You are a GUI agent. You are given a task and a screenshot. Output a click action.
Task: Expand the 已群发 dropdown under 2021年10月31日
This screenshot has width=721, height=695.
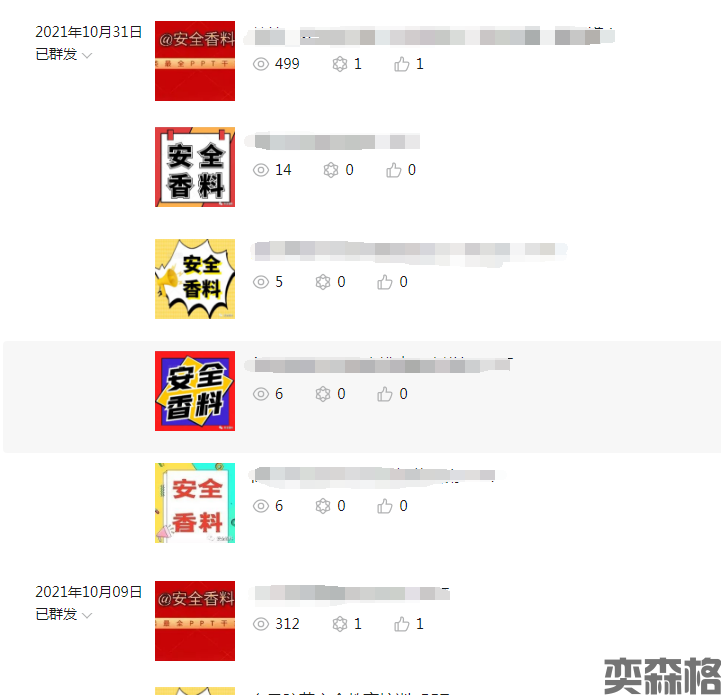point(87,55)
